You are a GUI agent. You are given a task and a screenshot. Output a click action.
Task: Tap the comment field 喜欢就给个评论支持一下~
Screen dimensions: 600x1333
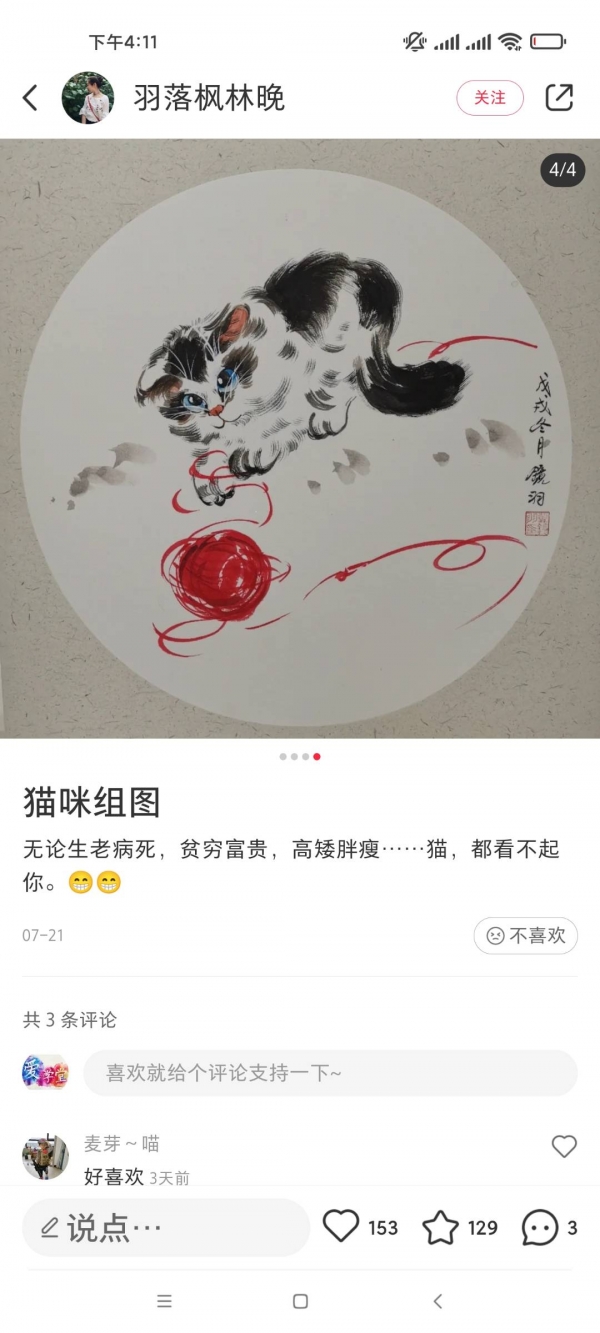click(330, 1073)
